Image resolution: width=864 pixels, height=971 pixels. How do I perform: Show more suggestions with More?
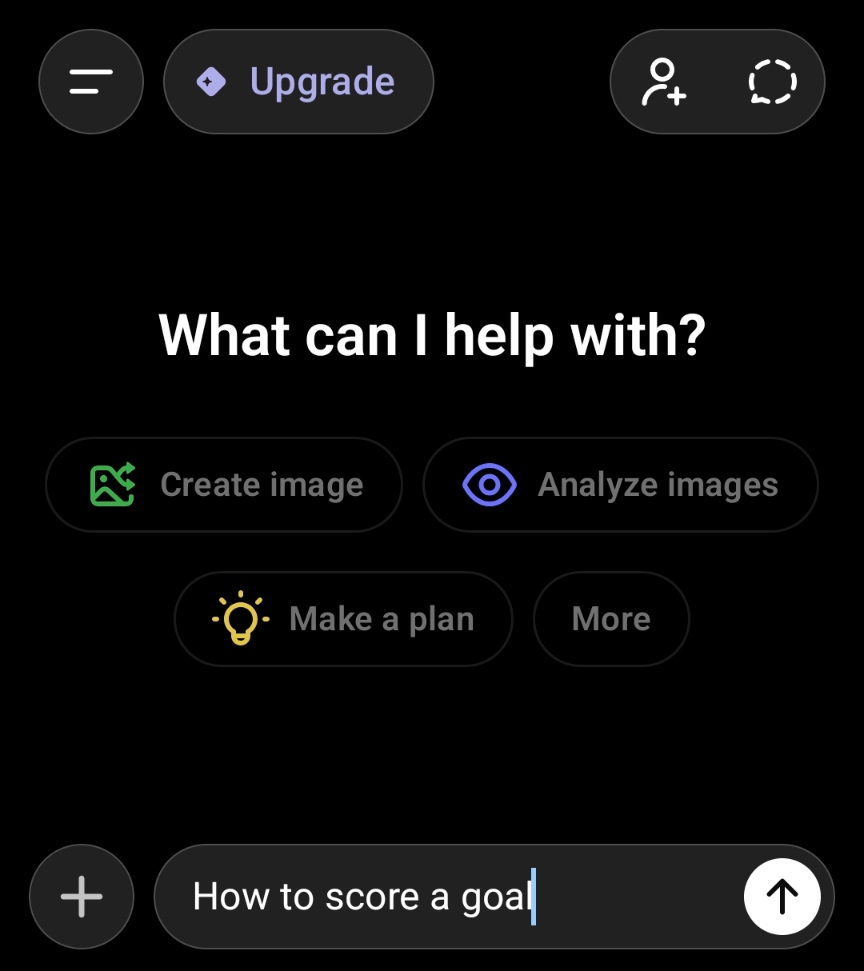(x=611, y=619)
